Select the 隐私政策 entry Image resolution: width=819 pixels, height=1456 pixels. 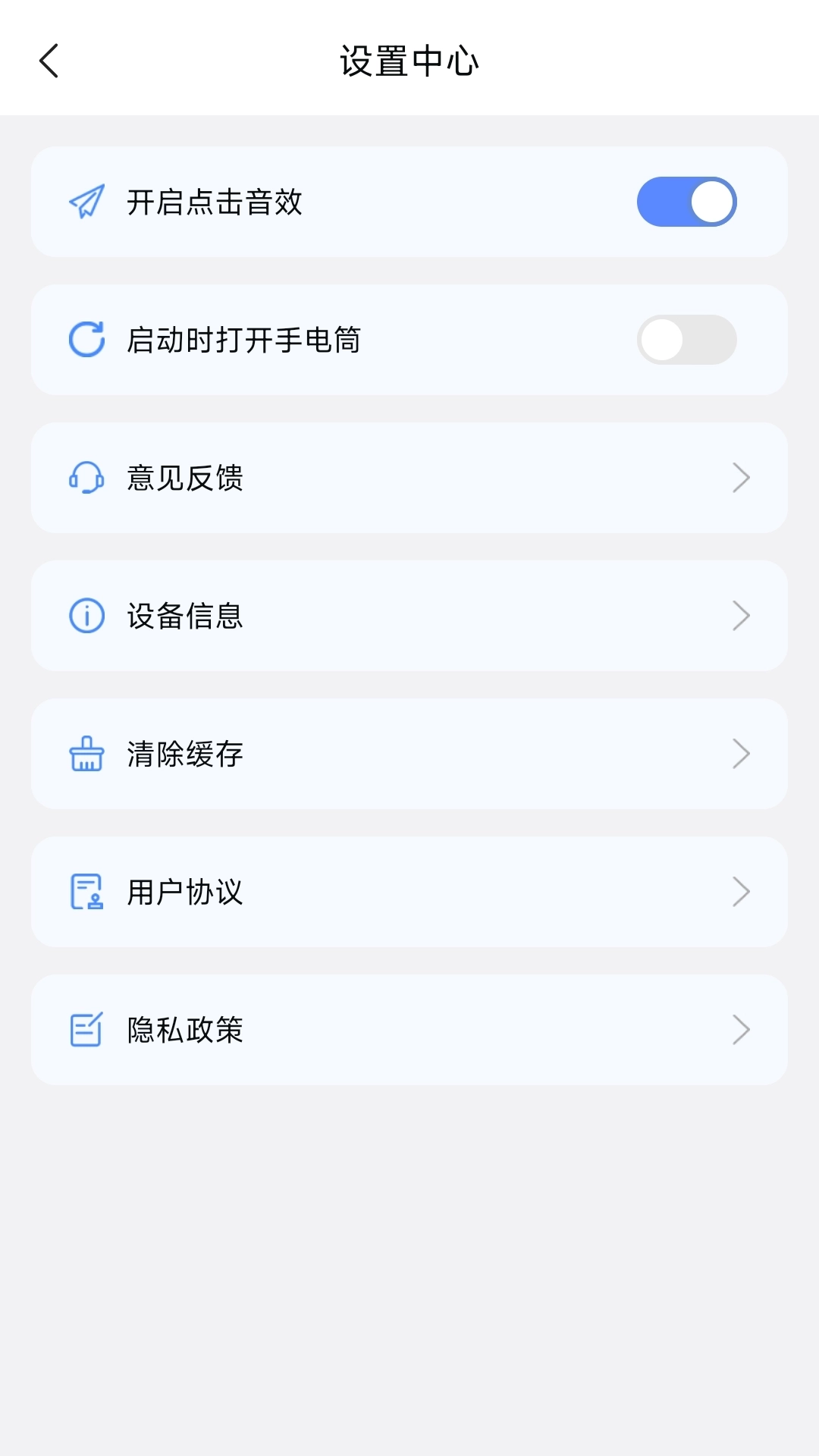click(x=409, y=1030)
